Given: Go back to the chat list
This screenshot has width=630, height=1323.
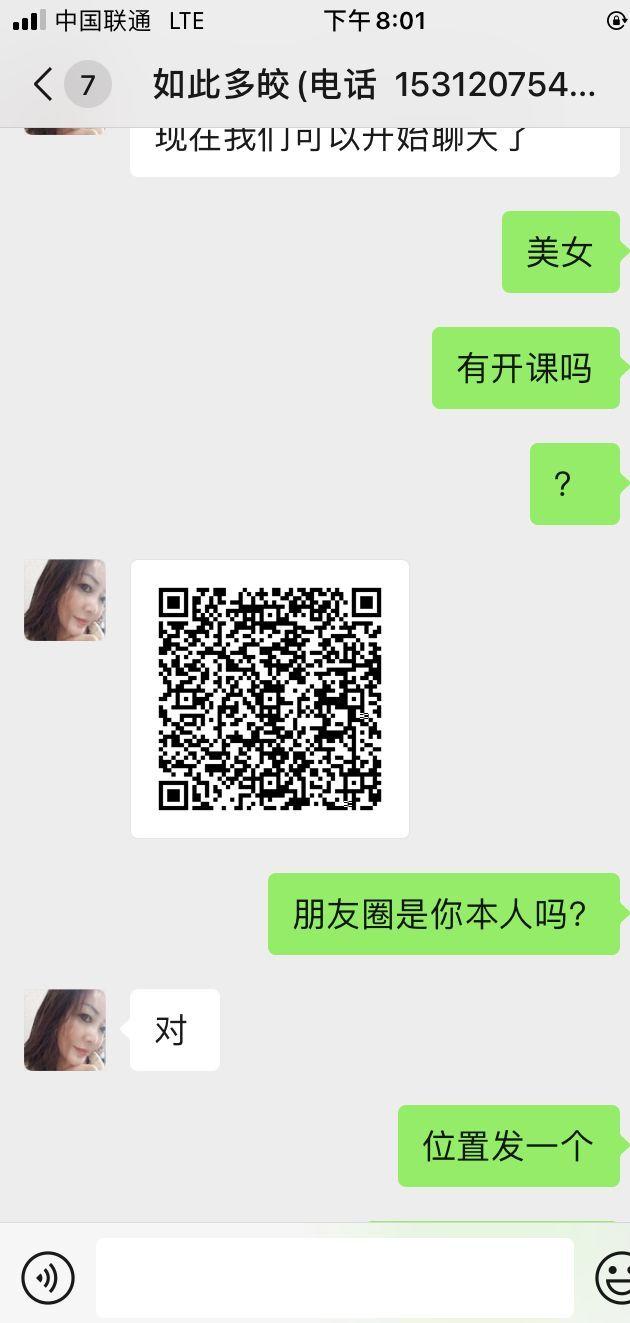Looking at the screenshot, I should tap(43, 85).
